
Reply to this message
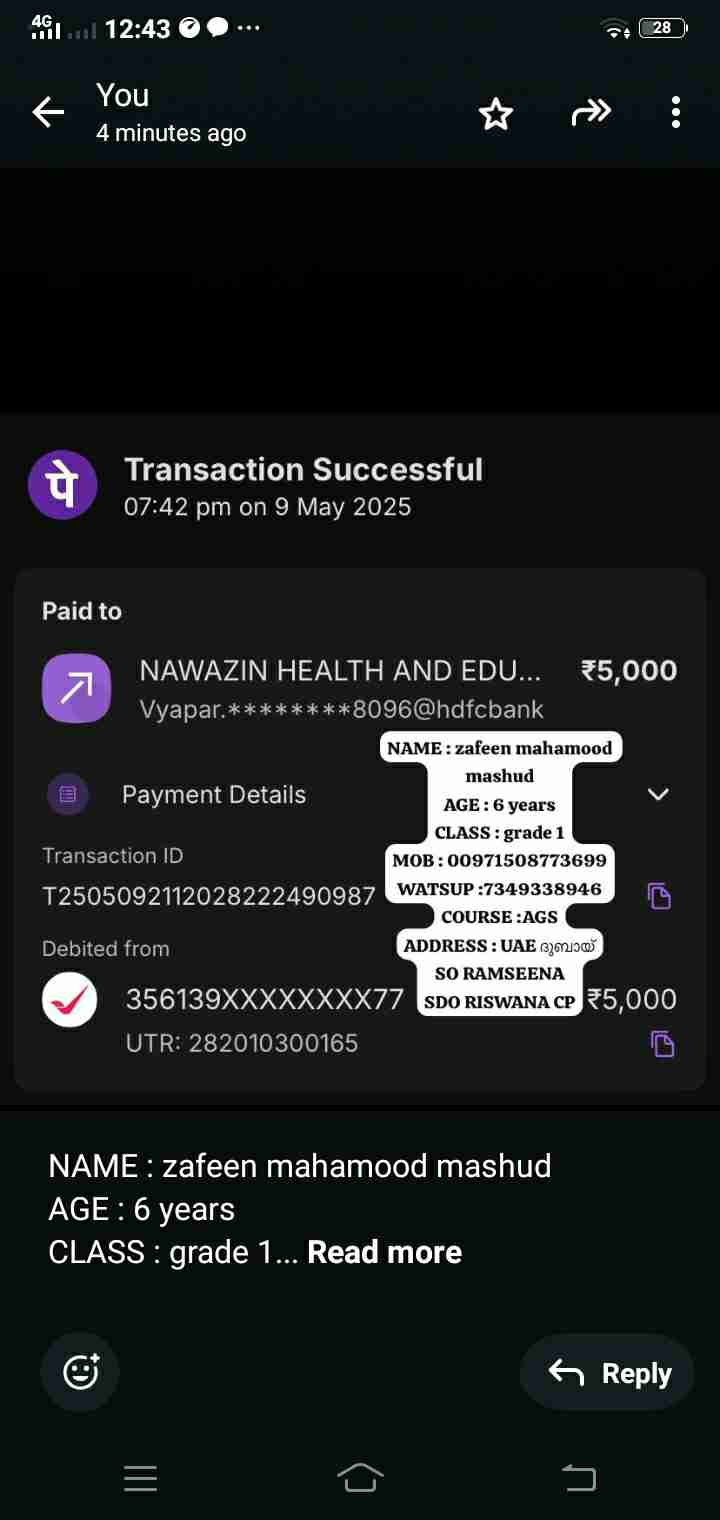[608, 1373]
